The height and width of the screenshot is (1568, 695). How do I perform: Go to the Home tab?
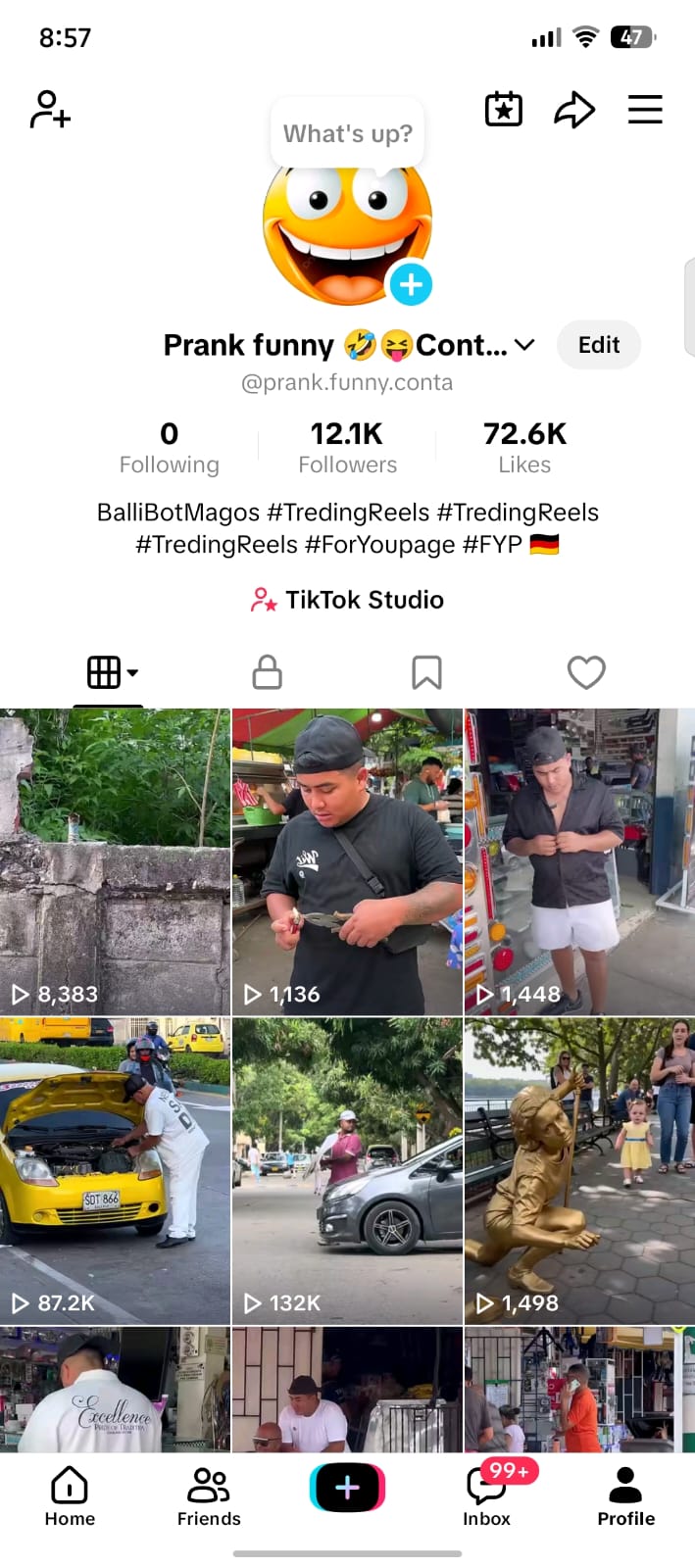(70, 1496)
